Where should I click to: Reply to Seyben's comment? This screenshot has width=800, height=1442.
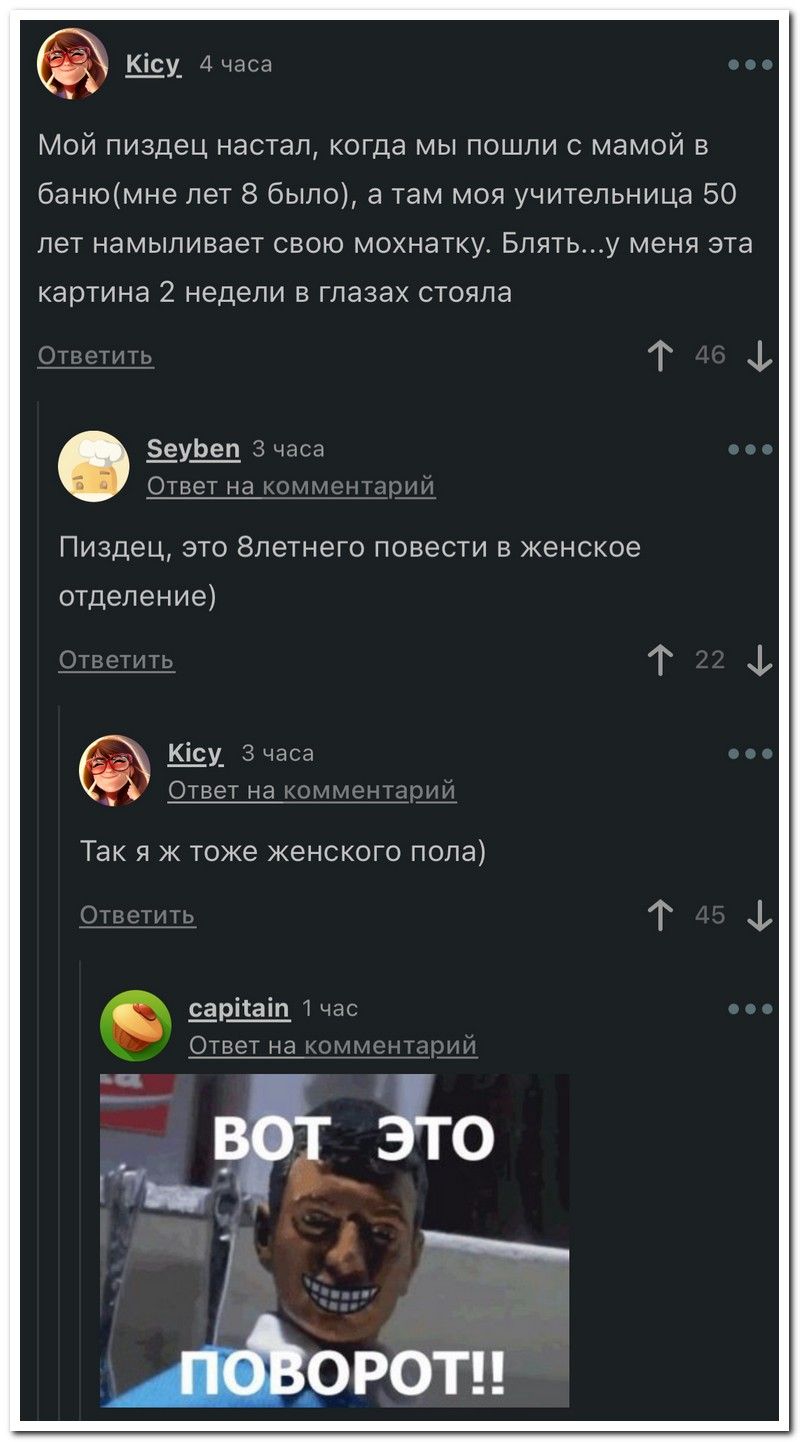coord(117,660)
